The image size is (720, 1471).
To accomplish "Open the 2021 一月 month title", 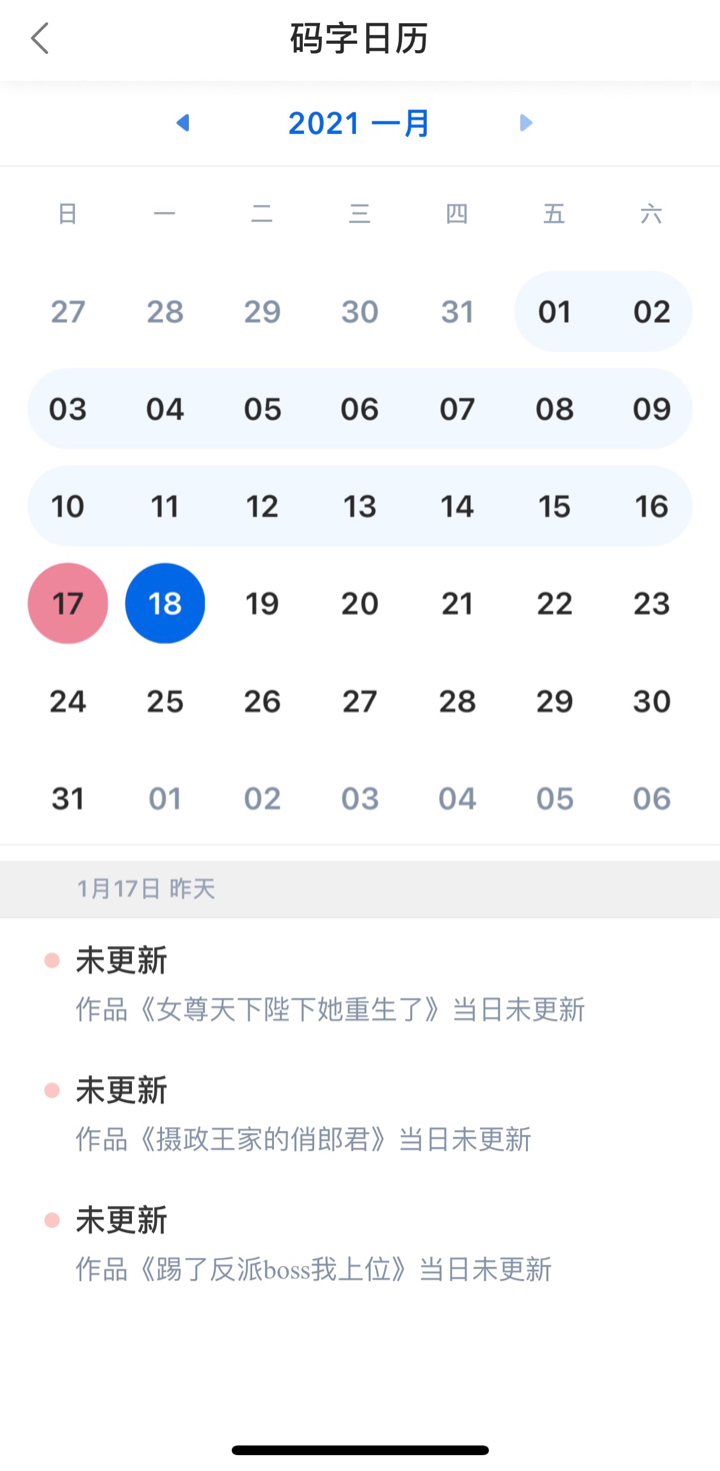I will click(359, 123).
